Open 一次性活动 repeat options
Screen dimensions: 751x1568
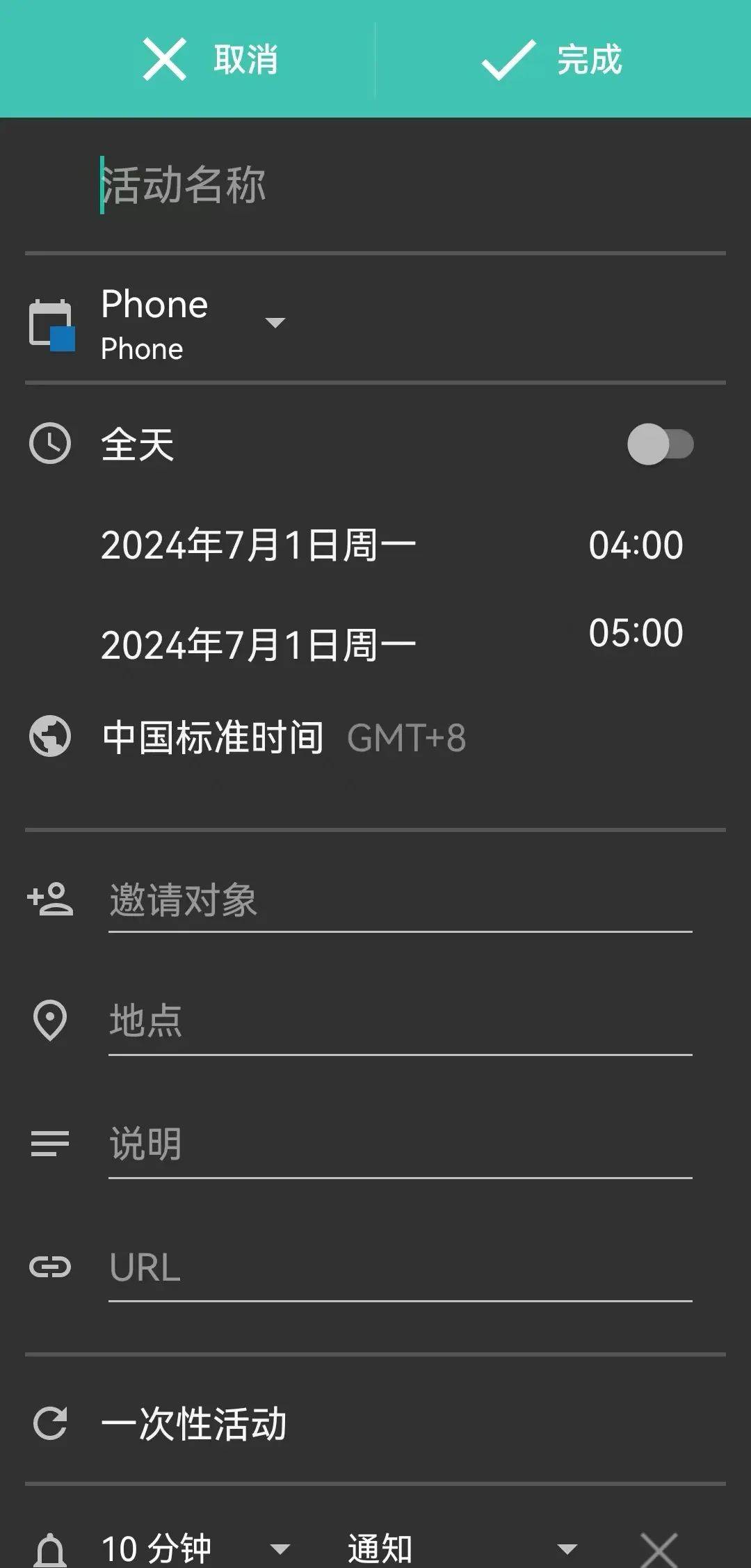[x=194, y=1423]
